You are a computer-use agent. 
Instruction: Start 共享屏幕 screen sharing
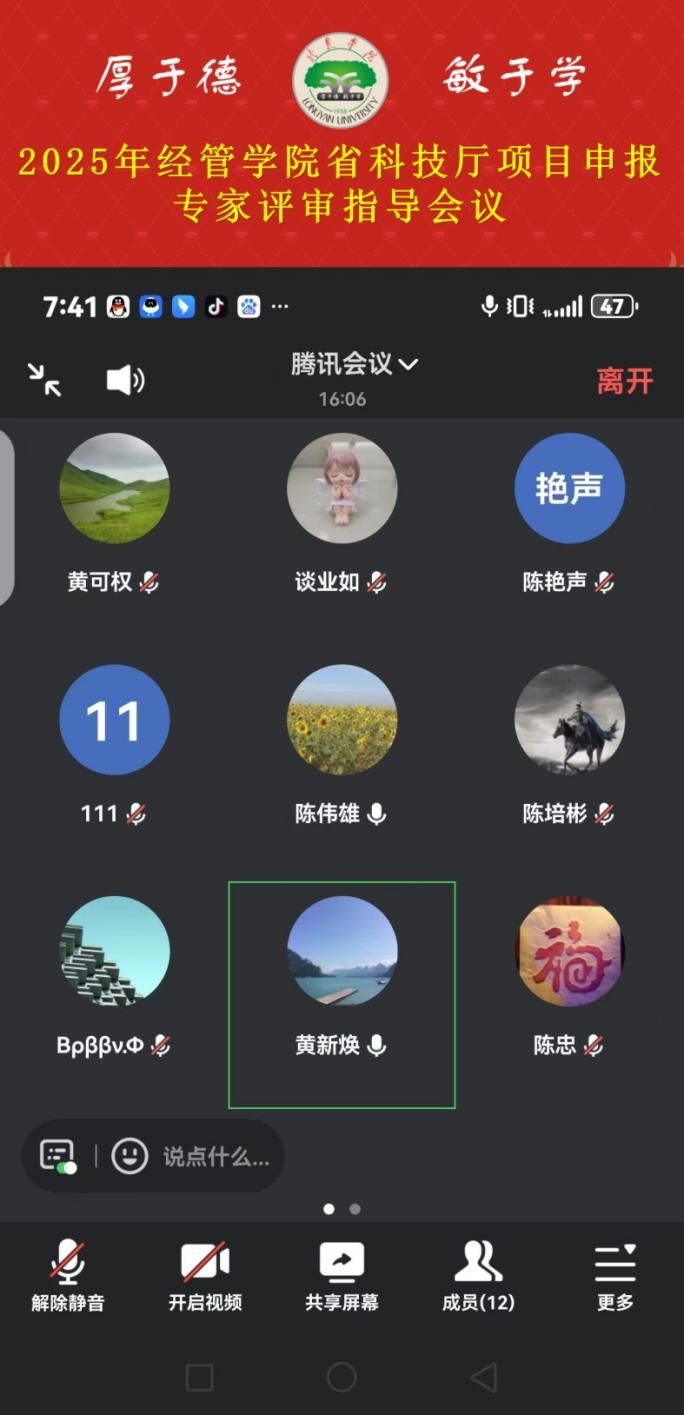(342, 1274)
